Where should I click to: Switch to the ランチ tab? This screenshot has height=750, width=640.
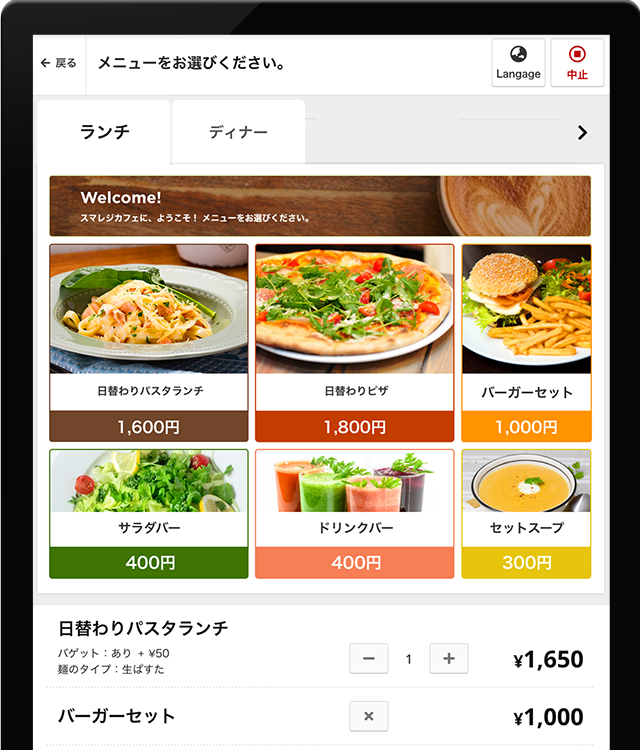[104, 132]
